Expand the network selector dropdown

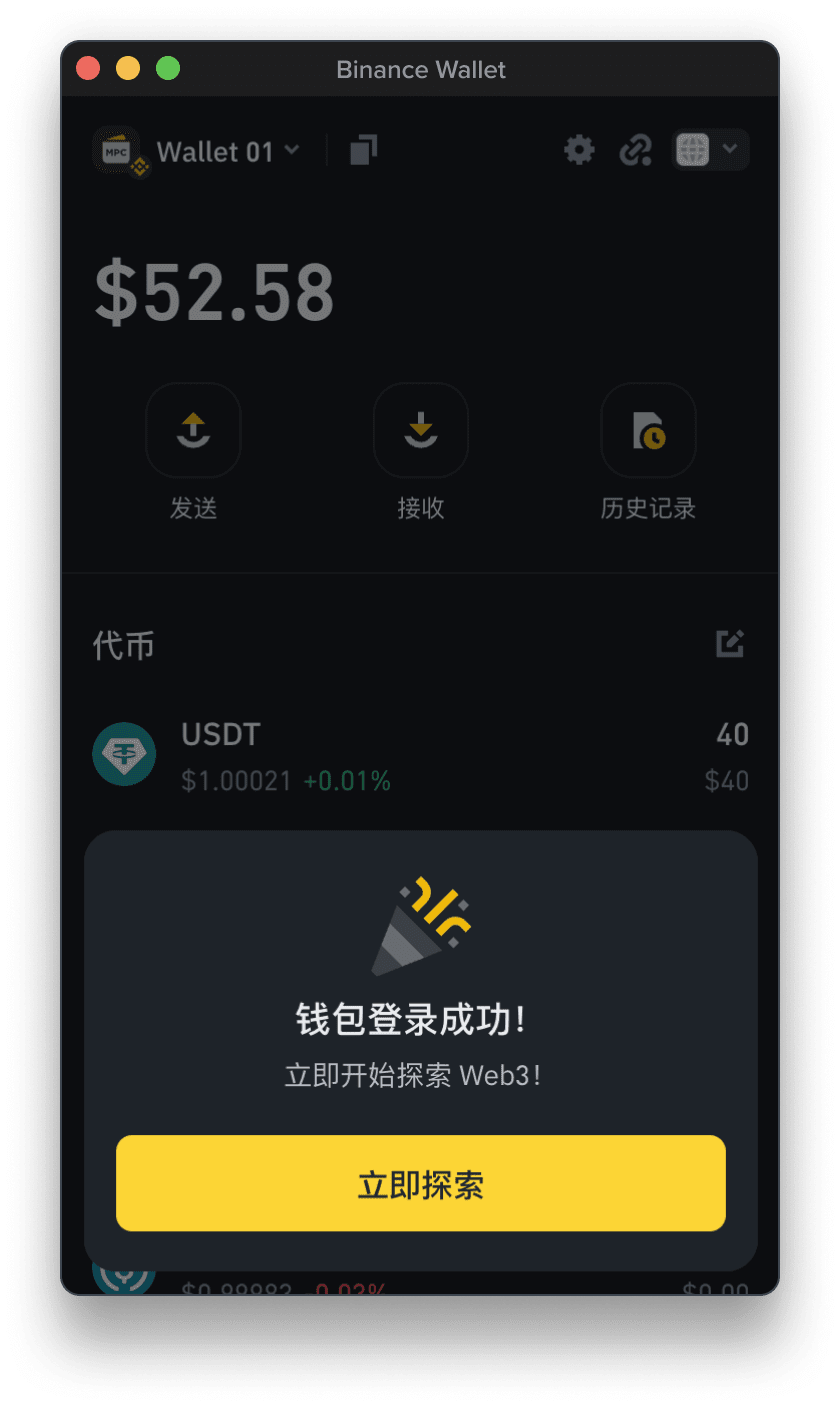coord(710,150)
